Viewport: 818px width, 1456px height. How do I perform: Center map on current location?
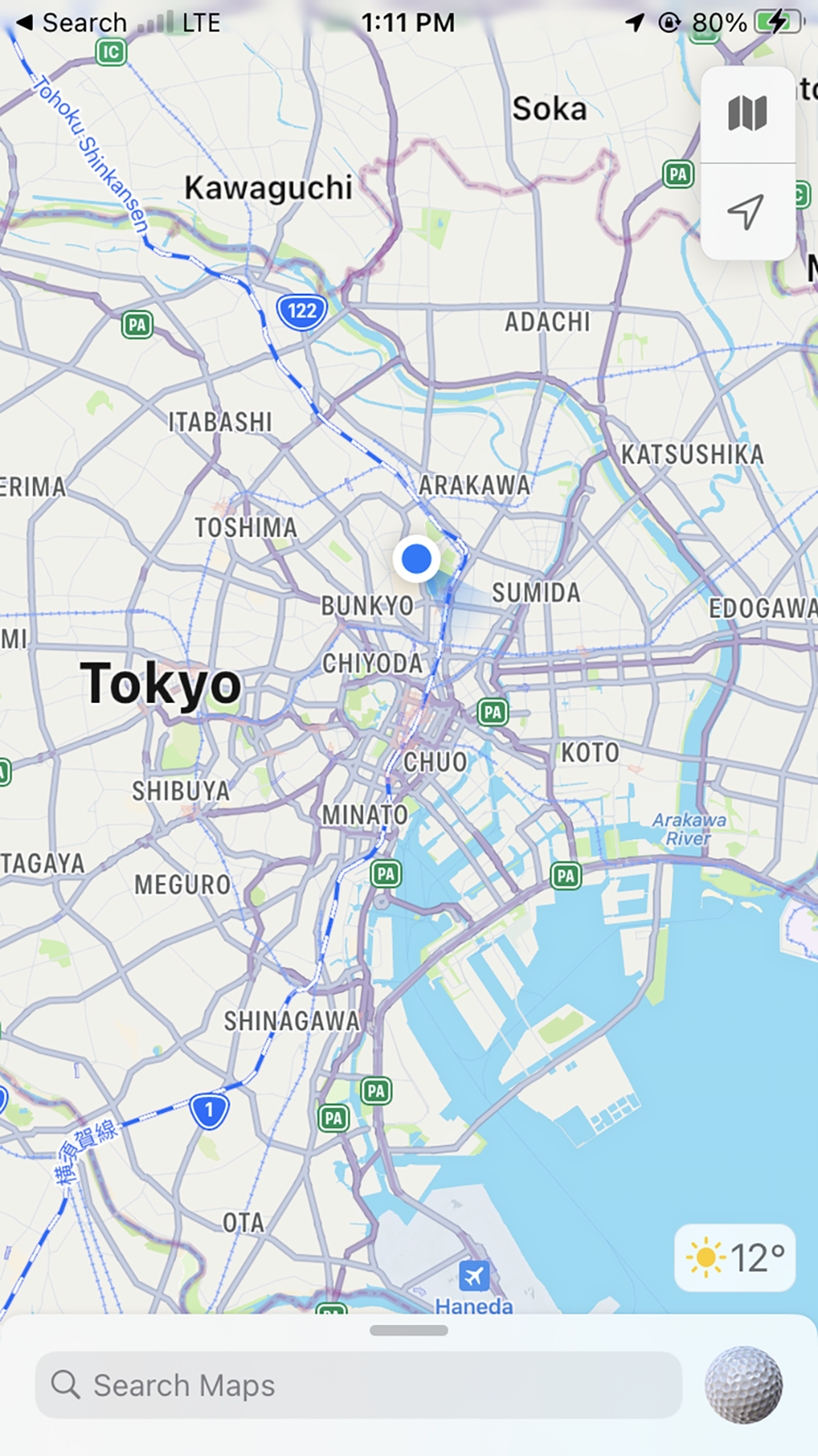746,212
